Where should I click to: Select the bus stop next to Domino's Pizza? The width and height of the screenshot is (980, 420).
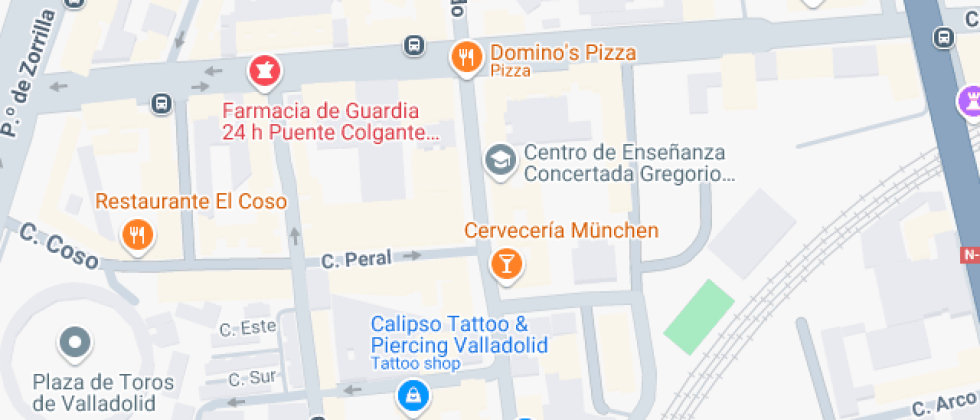click(x=413, y=45)
